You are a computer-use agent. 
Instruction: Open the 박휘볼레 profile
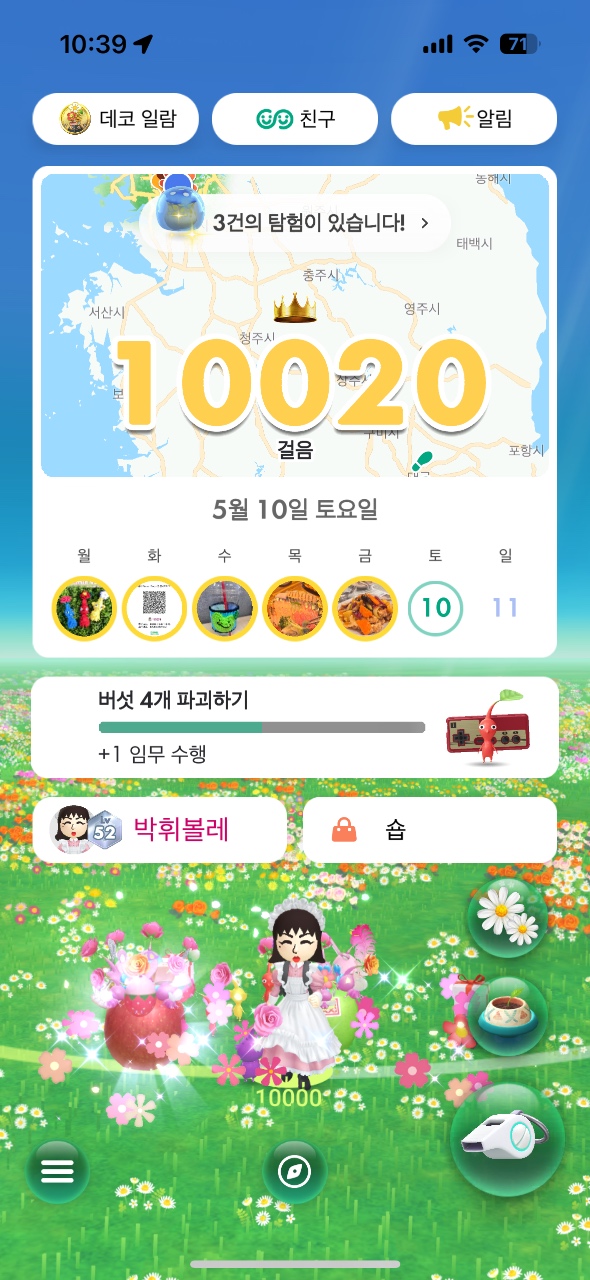[160, 830]
